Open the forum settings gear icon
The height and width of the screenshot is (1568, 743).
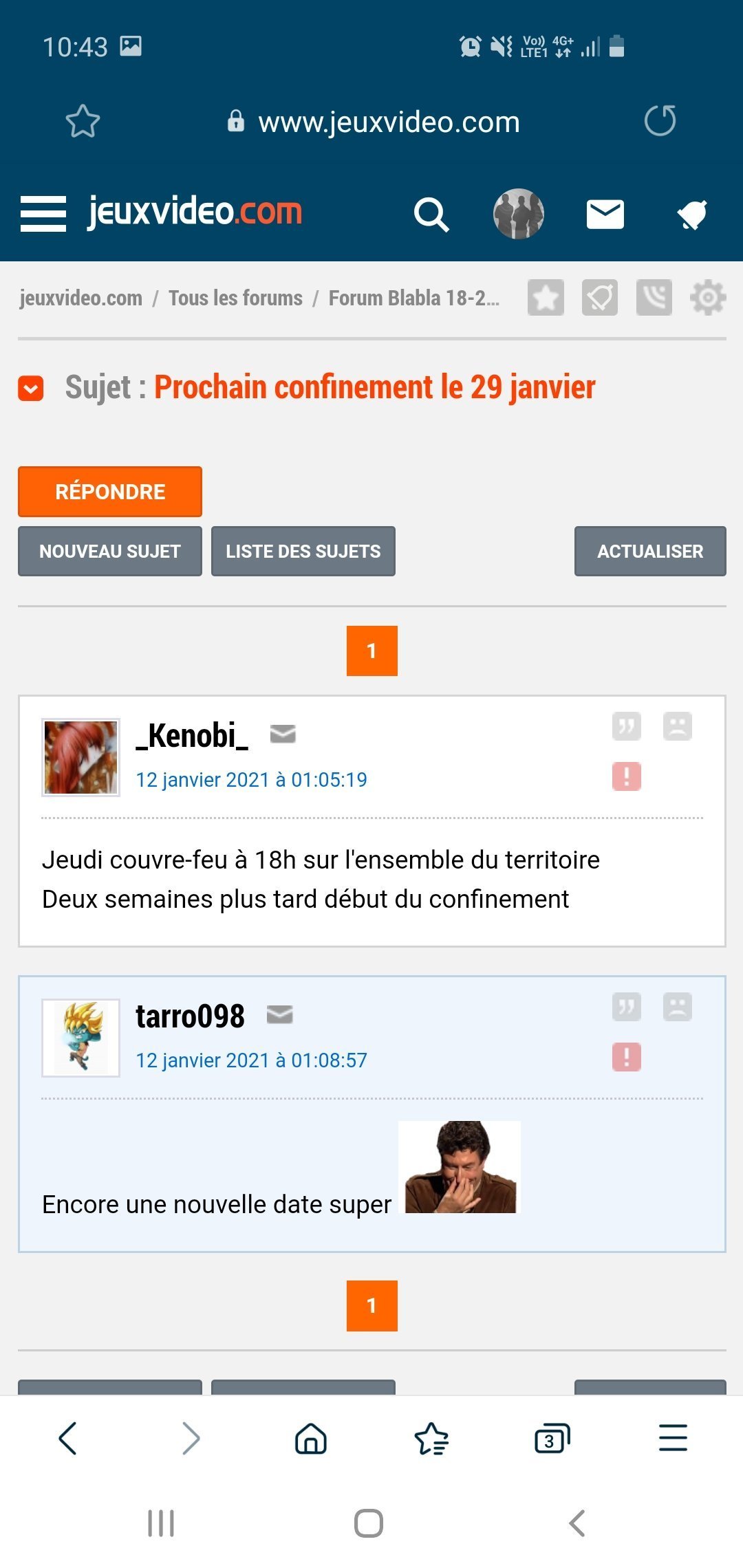(x=708, y=298)
